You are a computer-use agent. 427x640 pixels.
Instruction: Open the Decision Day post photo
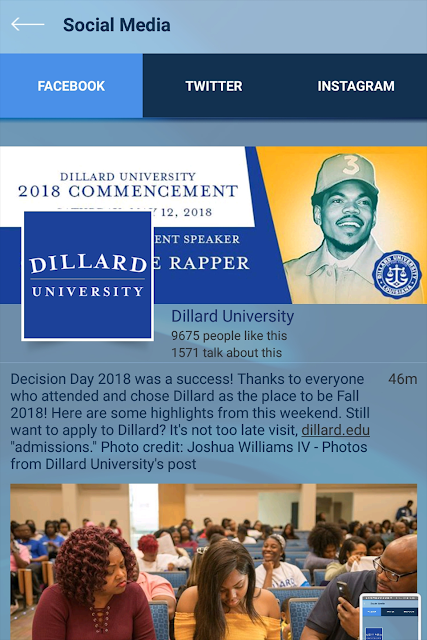(214, 562)
